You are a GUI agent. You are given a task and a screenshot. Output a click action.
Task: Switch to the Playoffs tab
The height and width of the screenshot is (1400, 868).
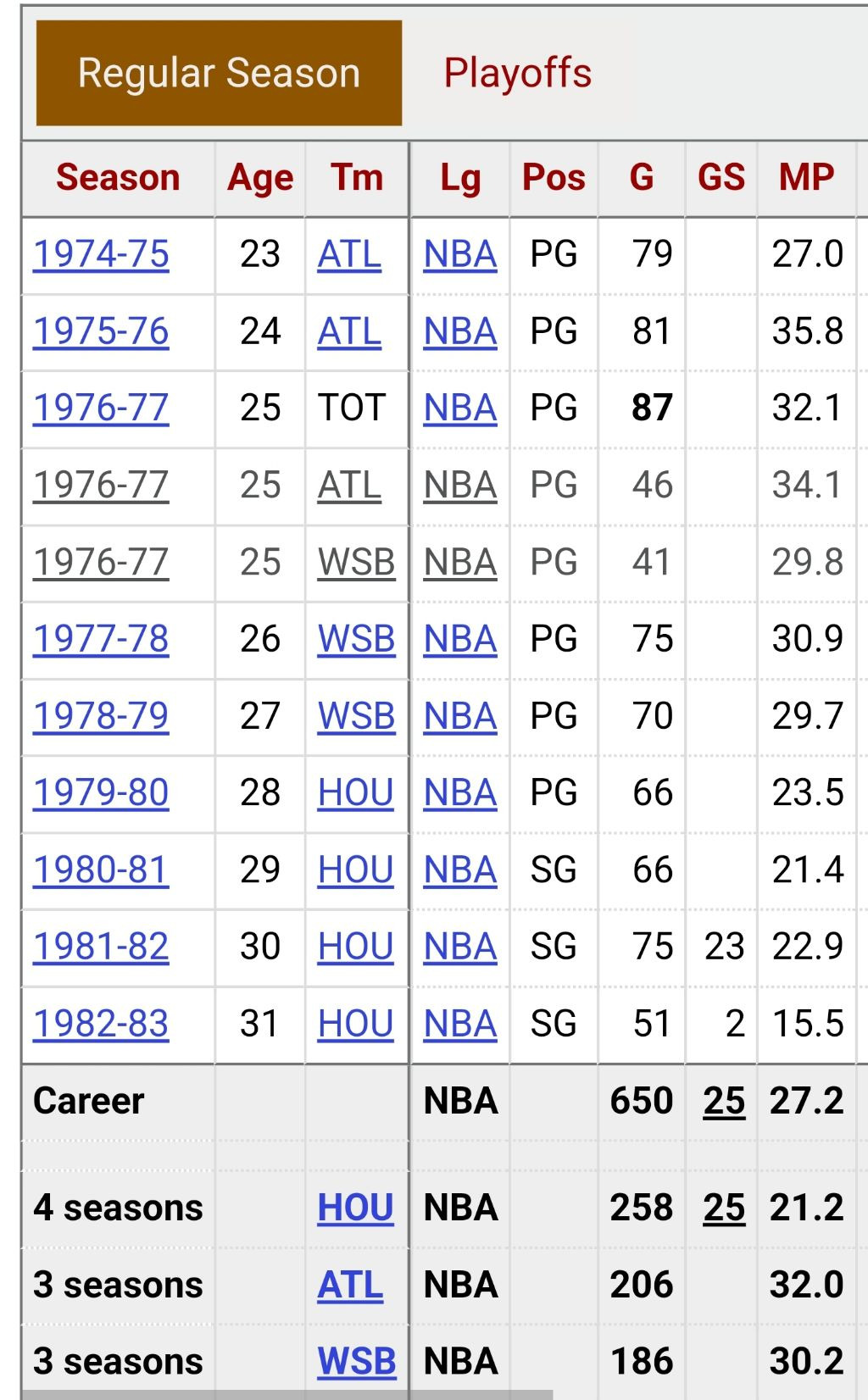click(x=517, y=73)
